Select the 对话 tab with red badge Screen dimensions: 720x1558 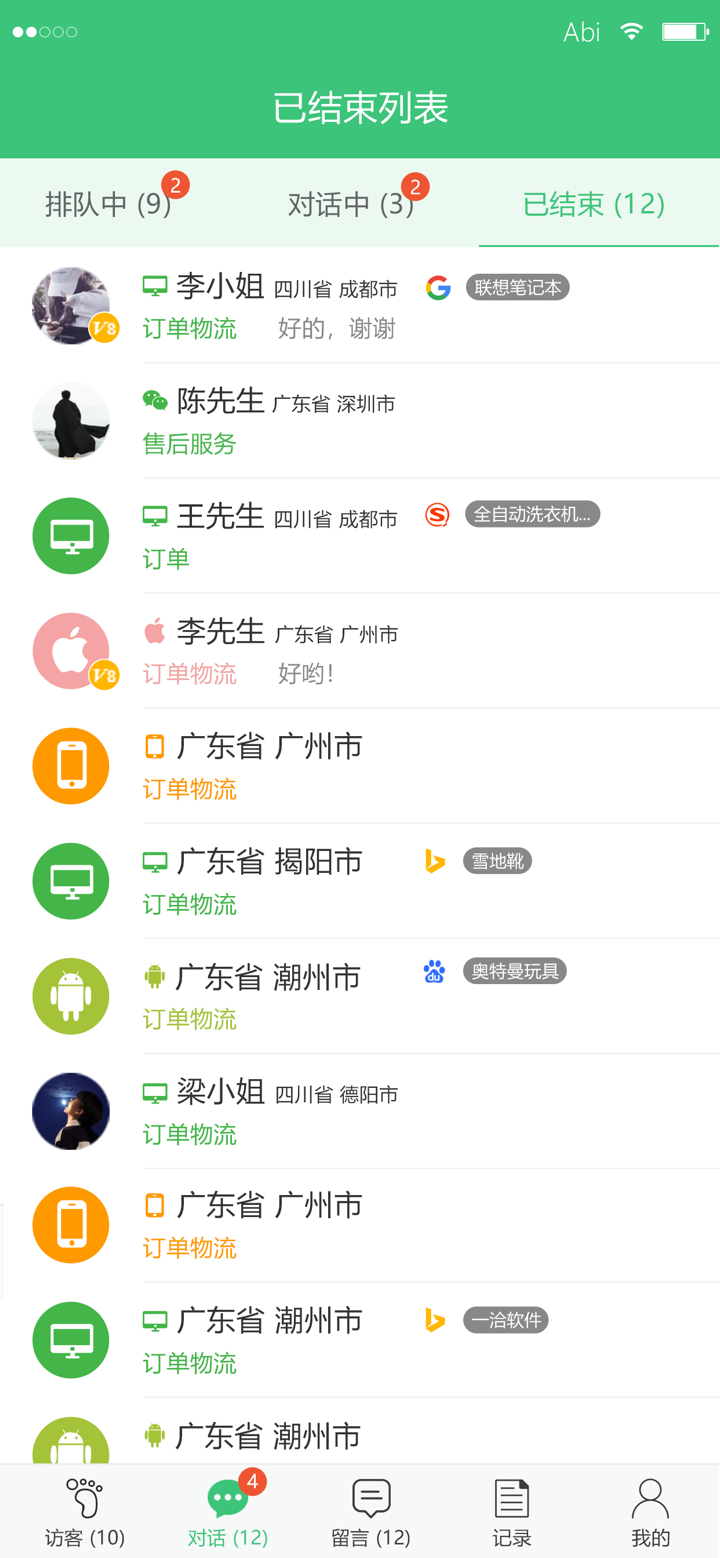(x=228, y=1510)
